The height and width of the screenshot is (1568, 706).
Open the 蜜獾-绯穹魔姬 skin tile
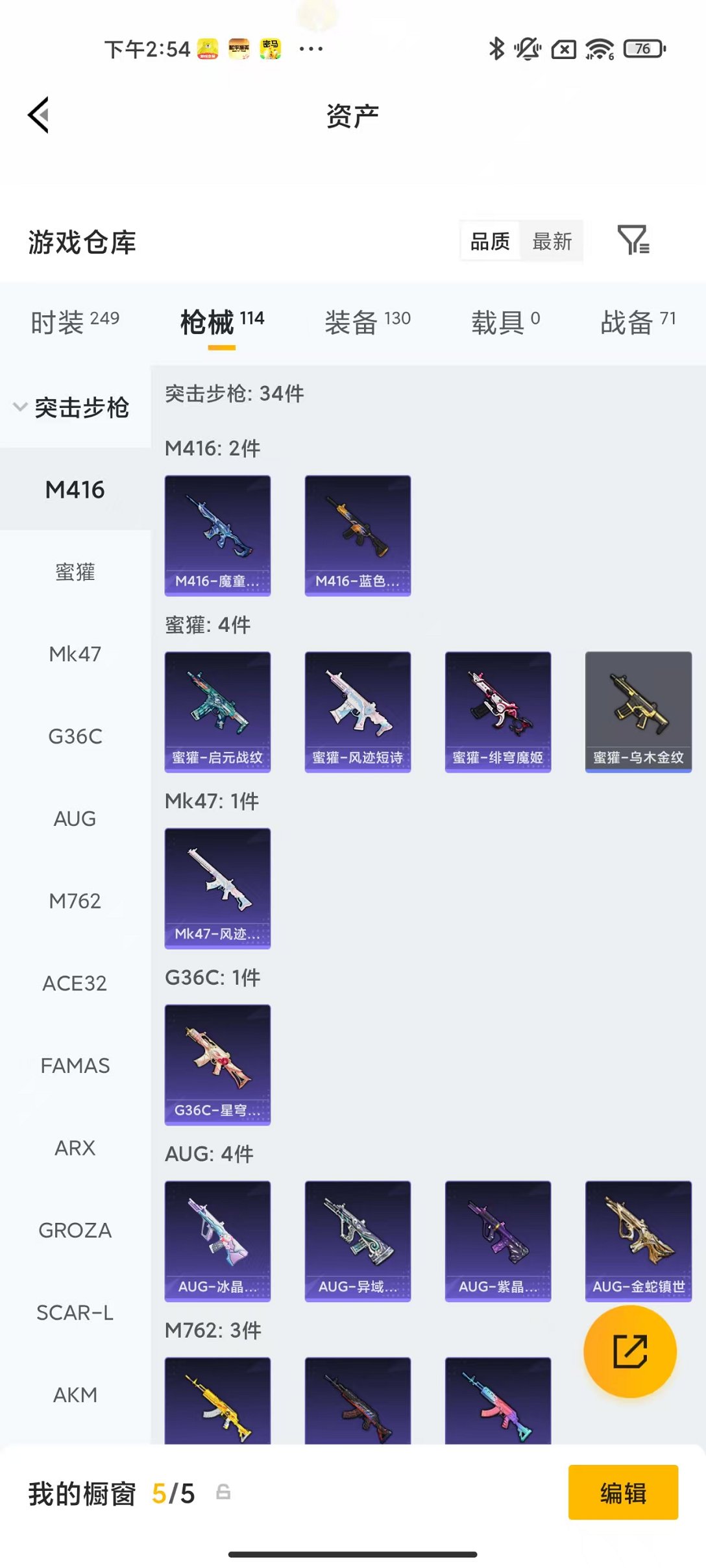(498, 712)
